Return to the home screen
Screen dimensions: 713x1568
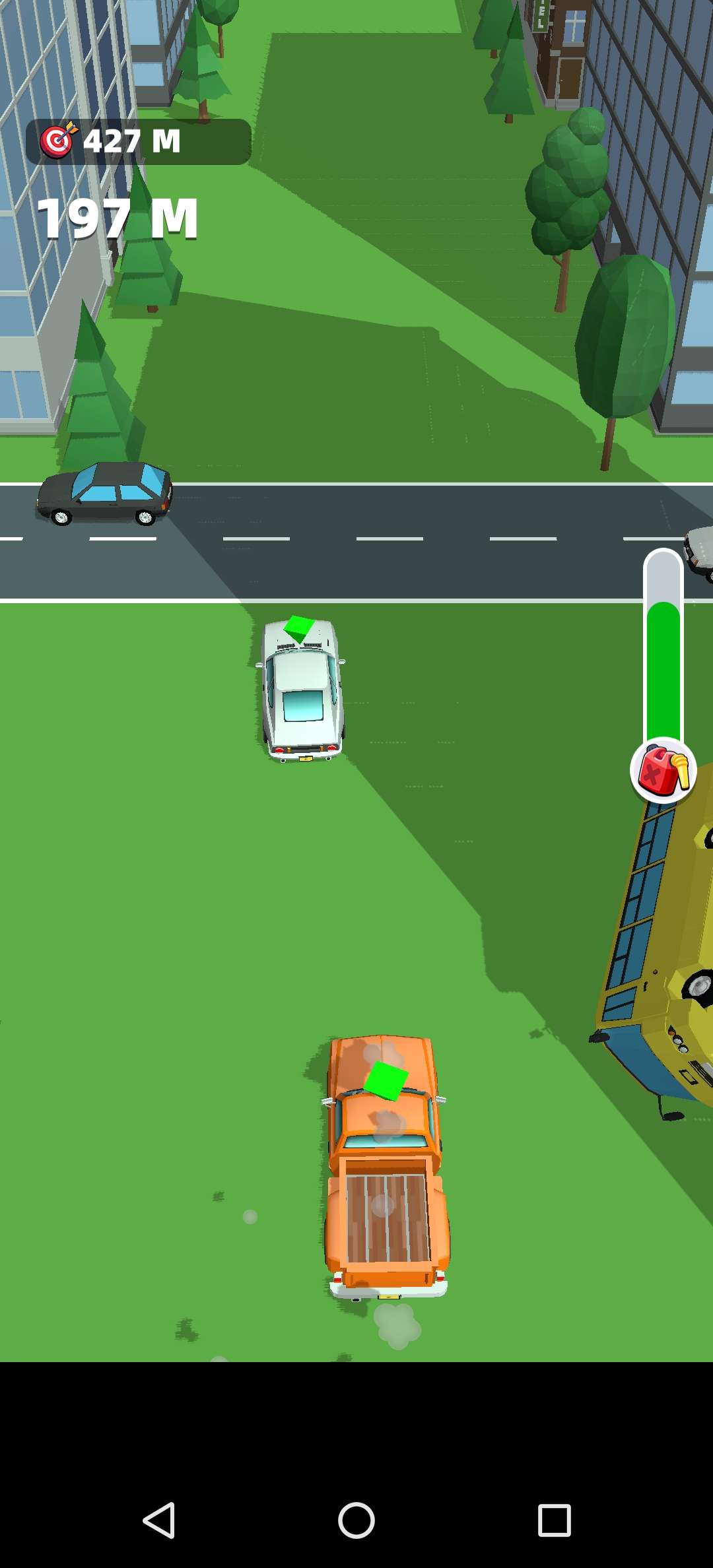(x=356, y=1520)
